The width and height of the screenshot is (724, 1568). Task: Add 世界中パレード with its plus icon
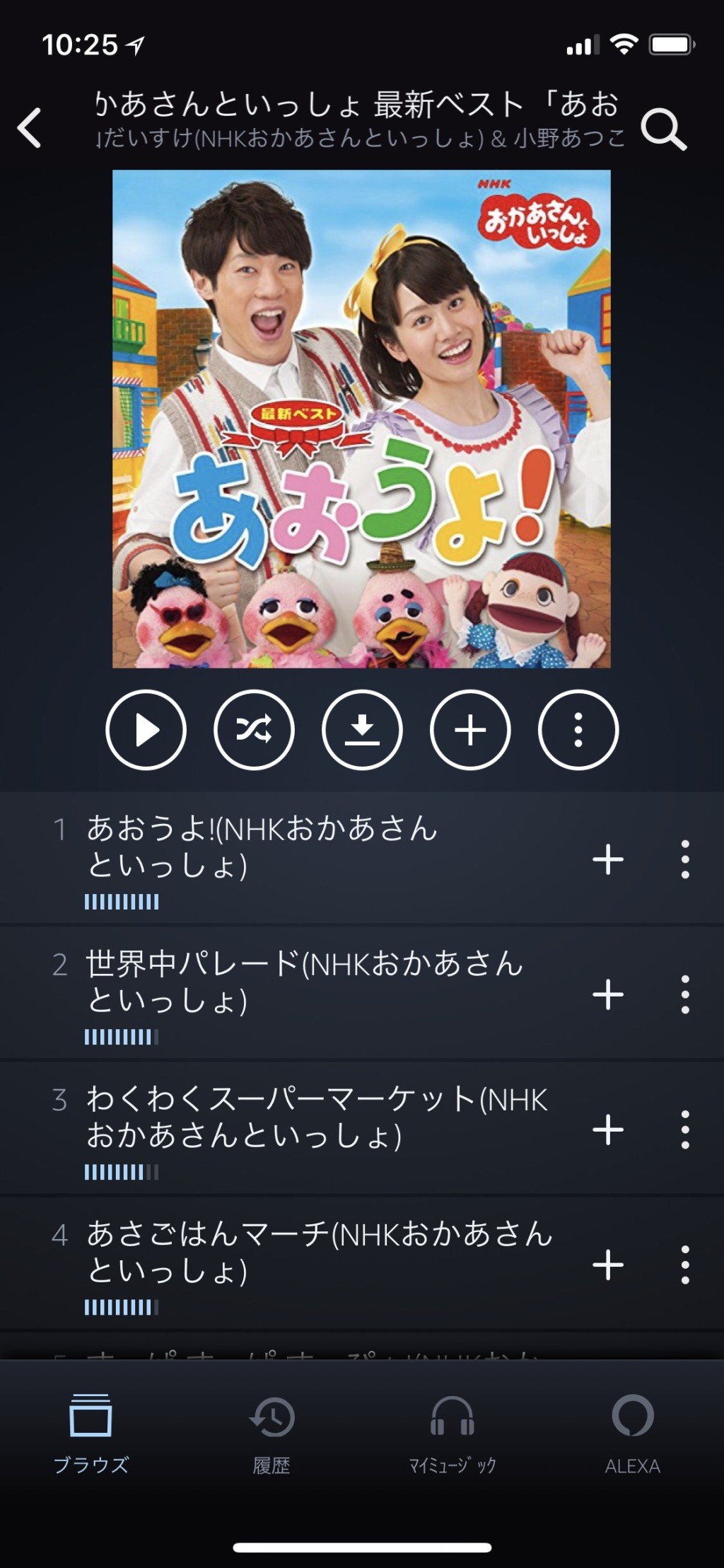[608, 994]
